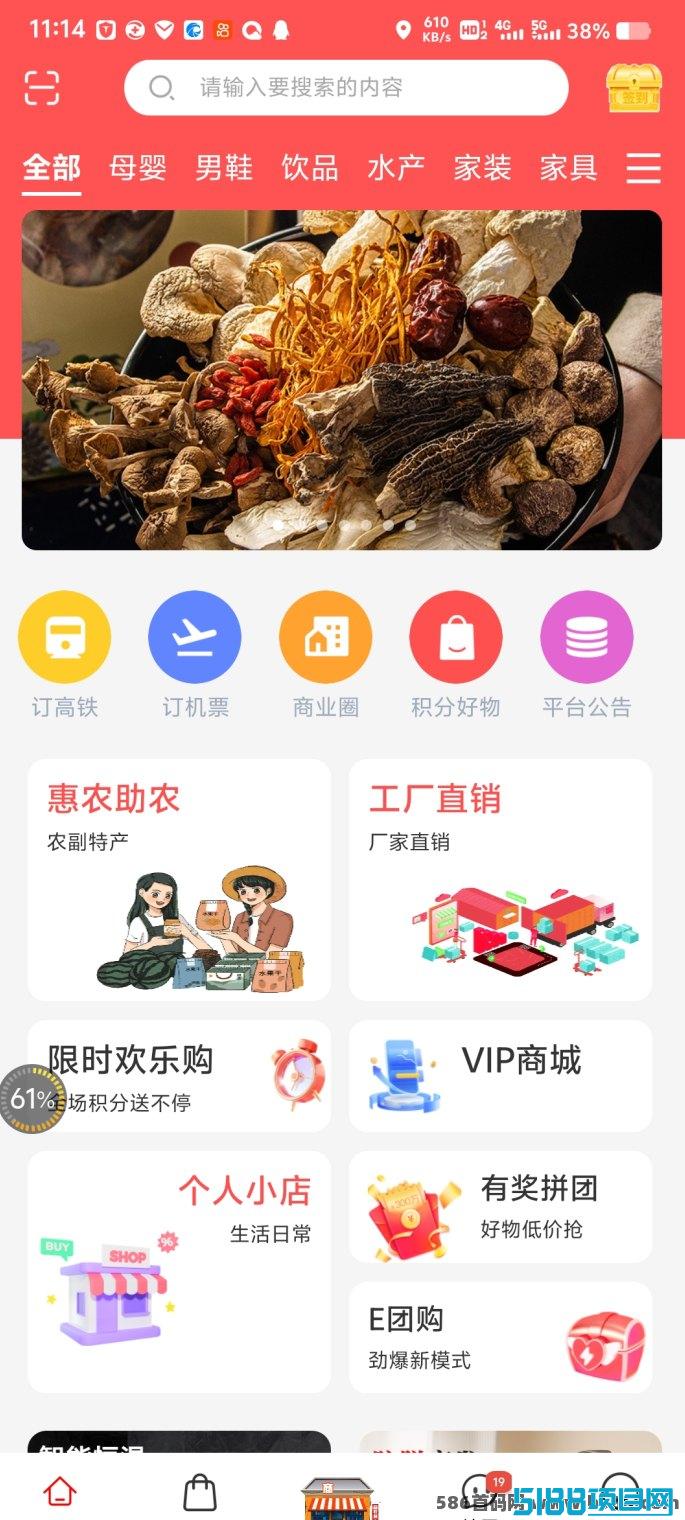Switch to the 母婴 category tab
This screenshot has width=685, height=1520.
click(x=137, y=167)
